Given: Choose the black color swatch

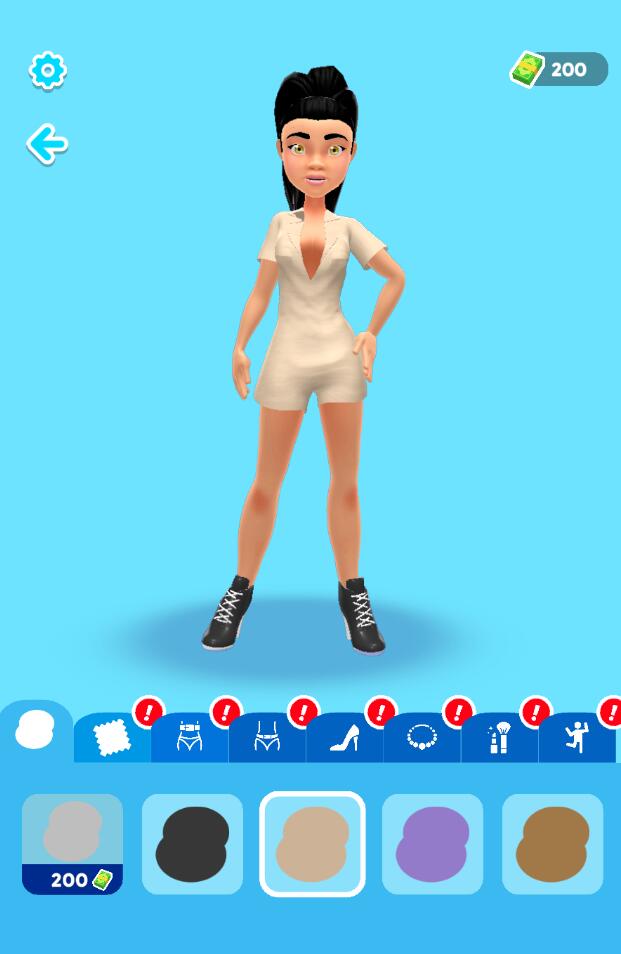Looking at the screenshot, I should tap(192, 844).
